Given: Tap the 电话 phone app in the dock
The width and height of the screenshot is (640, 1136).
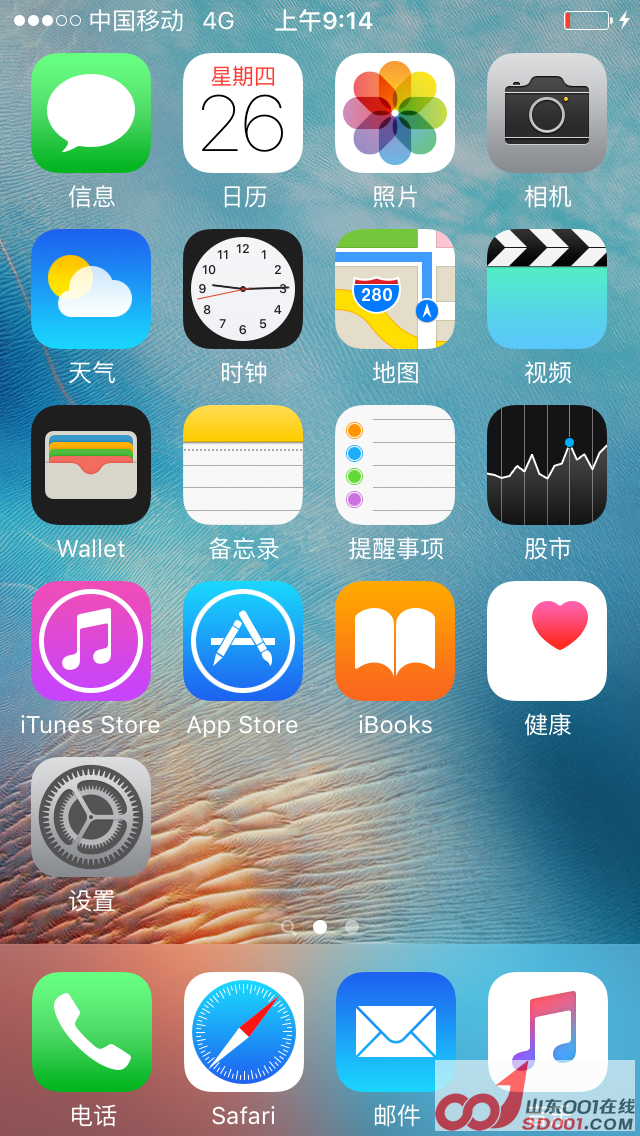Looking at the screenshot, I should (92, 1032).
